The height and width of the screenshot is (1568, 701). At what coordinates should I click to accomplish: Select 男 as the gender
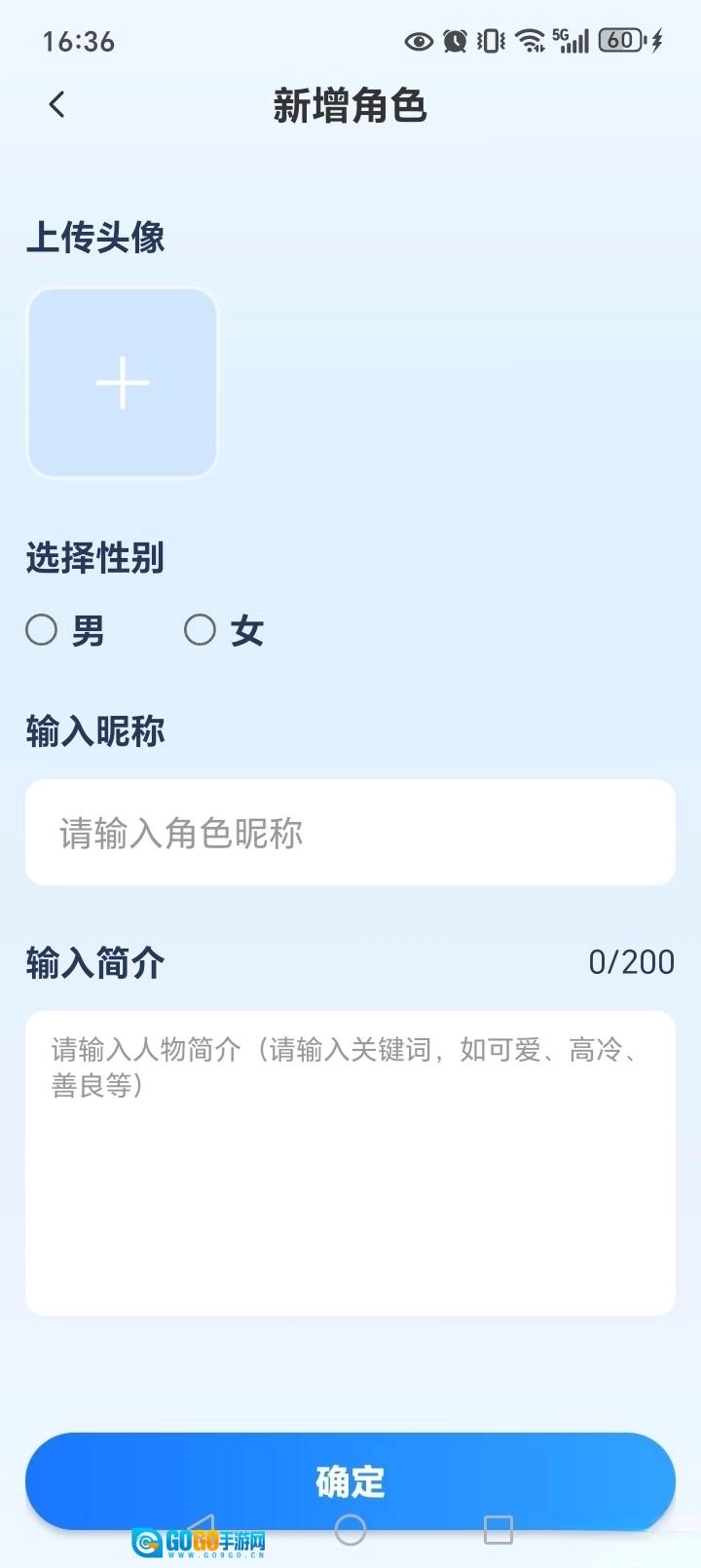(42, 630)
